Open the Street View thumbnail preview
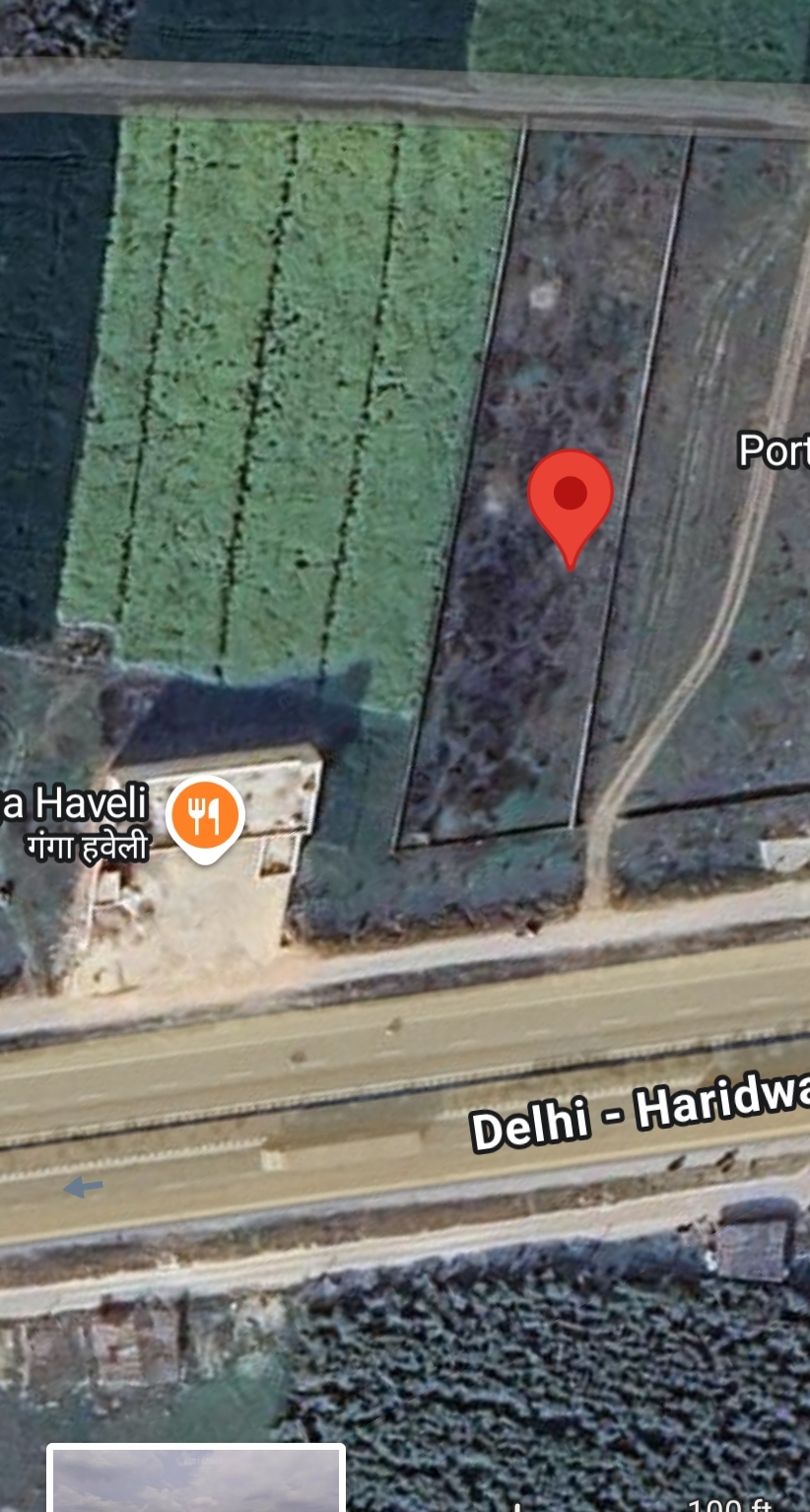 [x=196, y=1480]
